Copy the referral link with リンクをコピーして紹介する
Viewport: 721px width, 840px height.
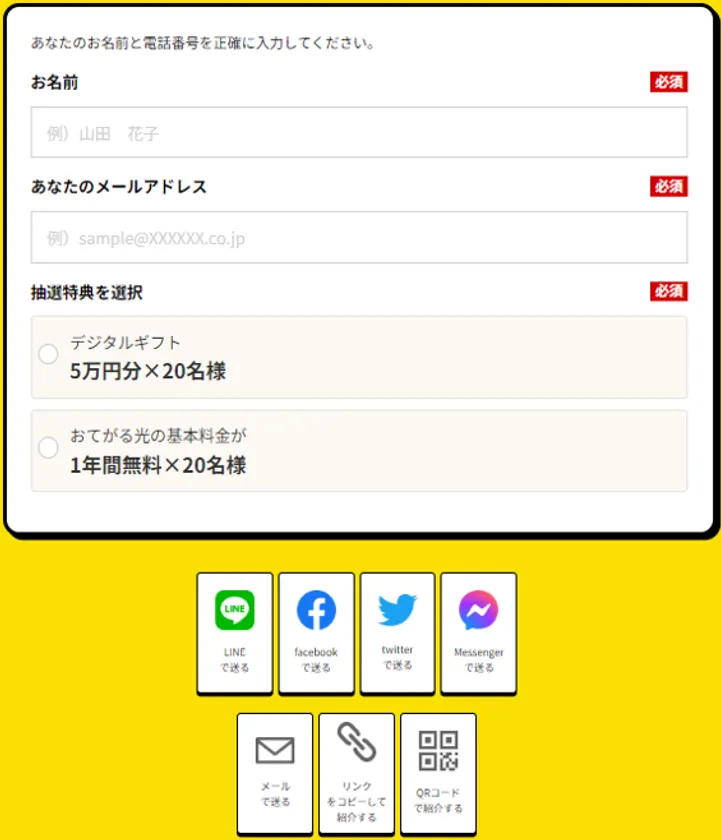tap(356, 773)
